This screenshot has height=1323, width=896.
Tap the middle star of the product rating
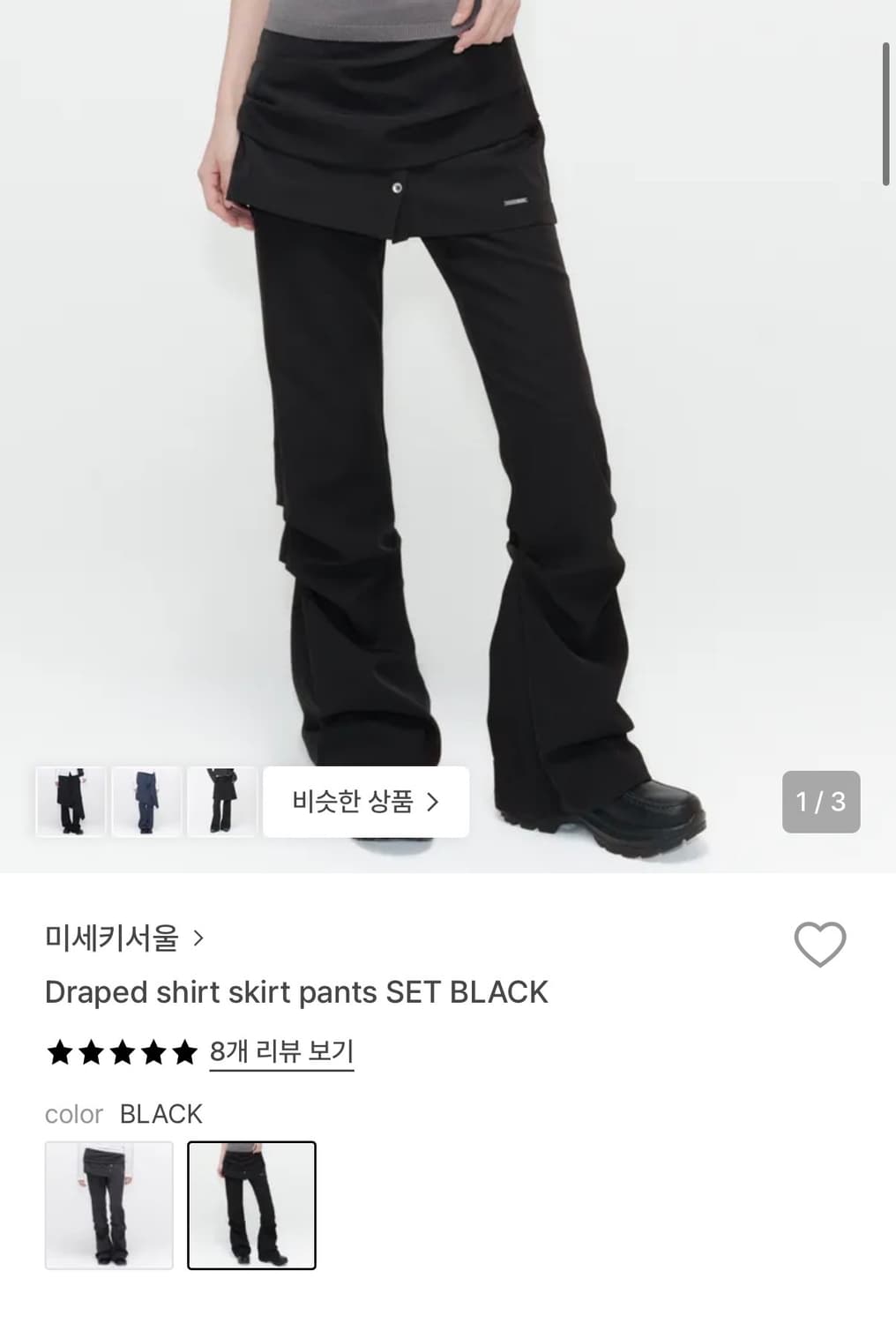(123, 1052)
